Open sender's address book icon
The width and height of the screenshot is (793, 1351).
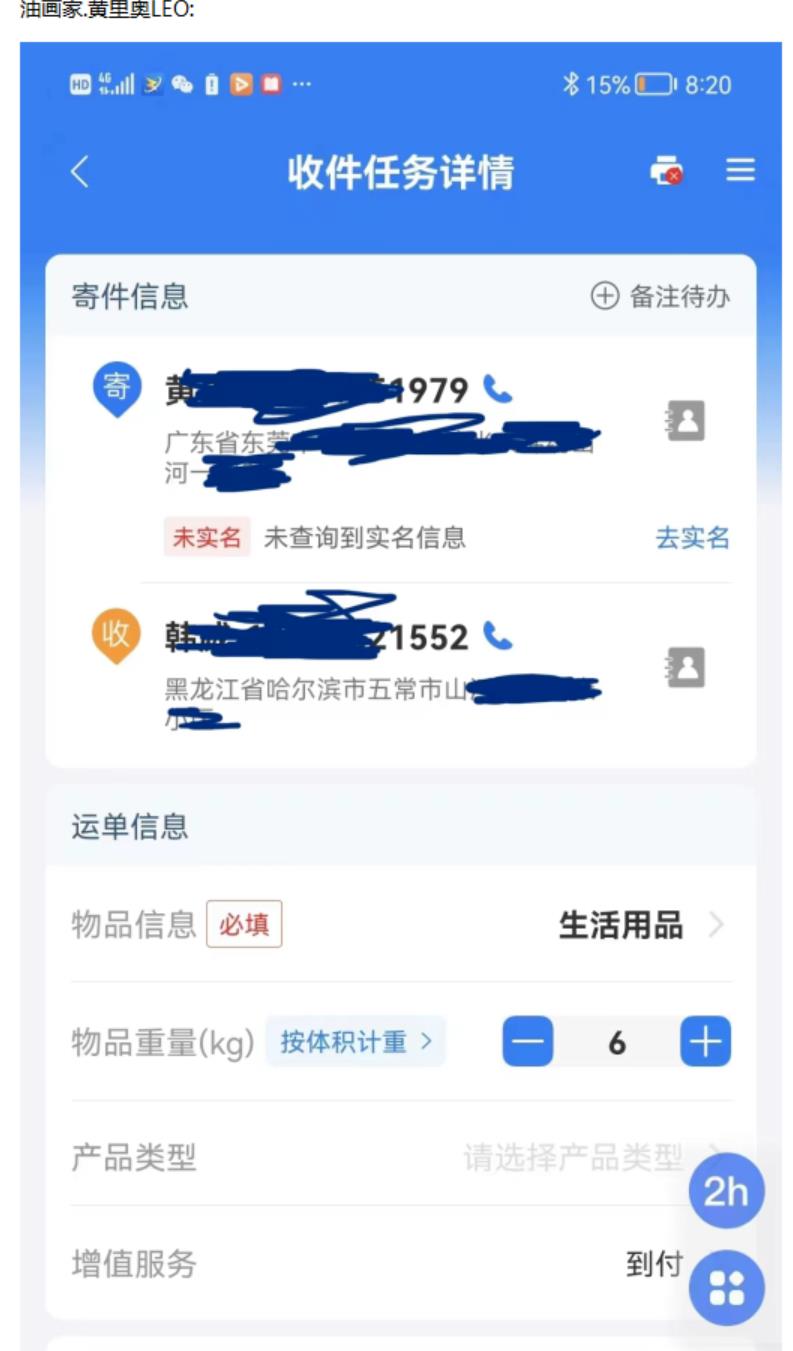click(686, 421)
